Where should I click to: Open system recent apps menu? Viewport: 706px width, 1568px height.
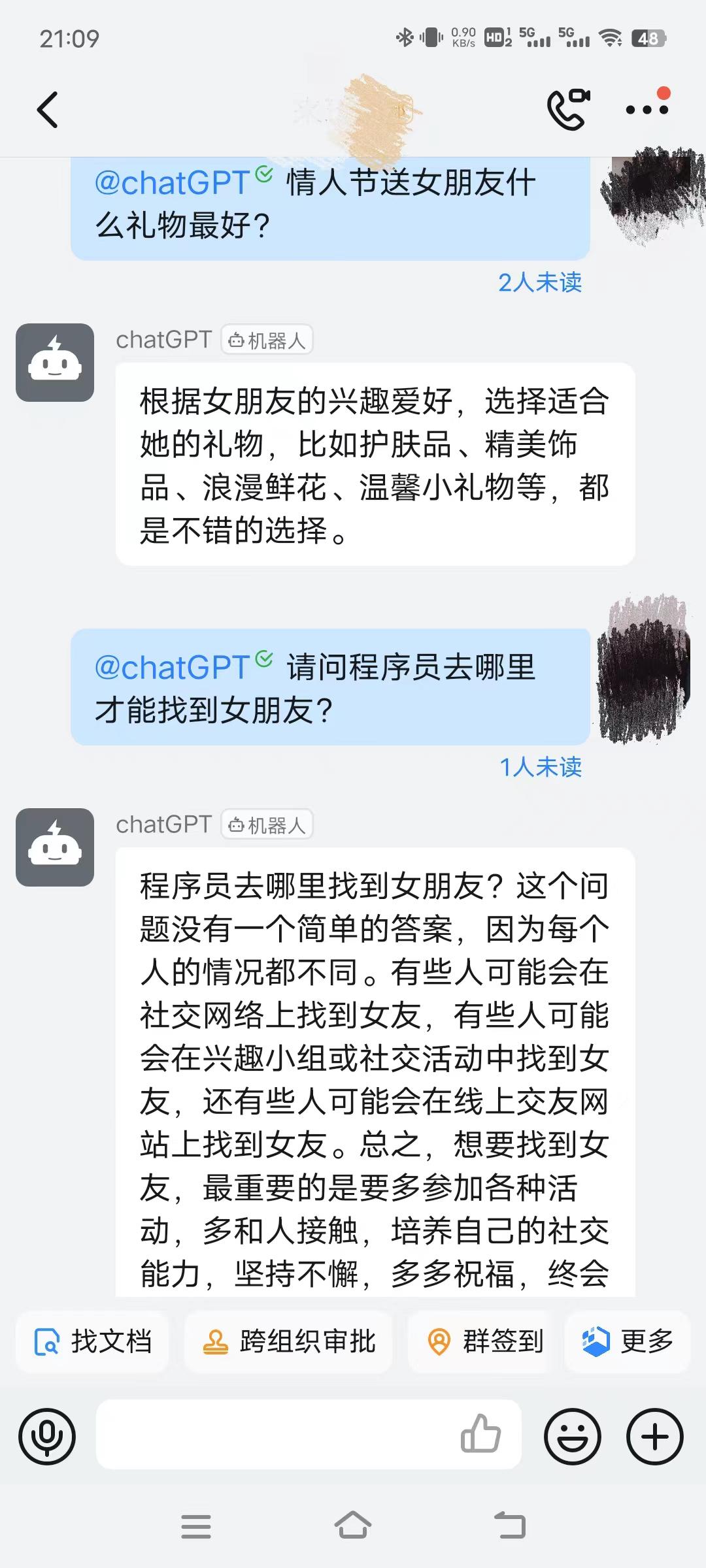click(x=196, y=1526)
